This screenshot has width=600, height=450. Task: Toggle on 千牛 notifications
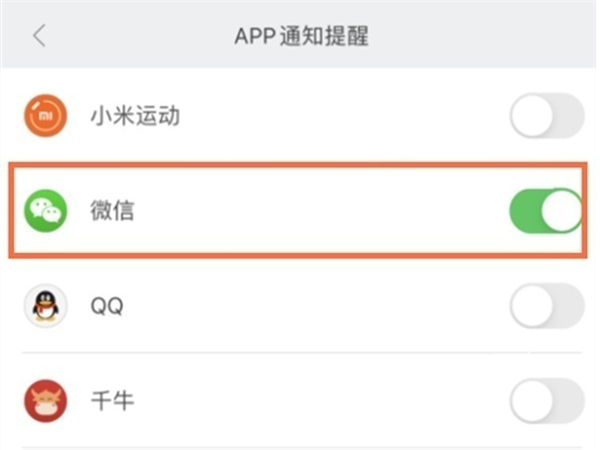[546, 401]
